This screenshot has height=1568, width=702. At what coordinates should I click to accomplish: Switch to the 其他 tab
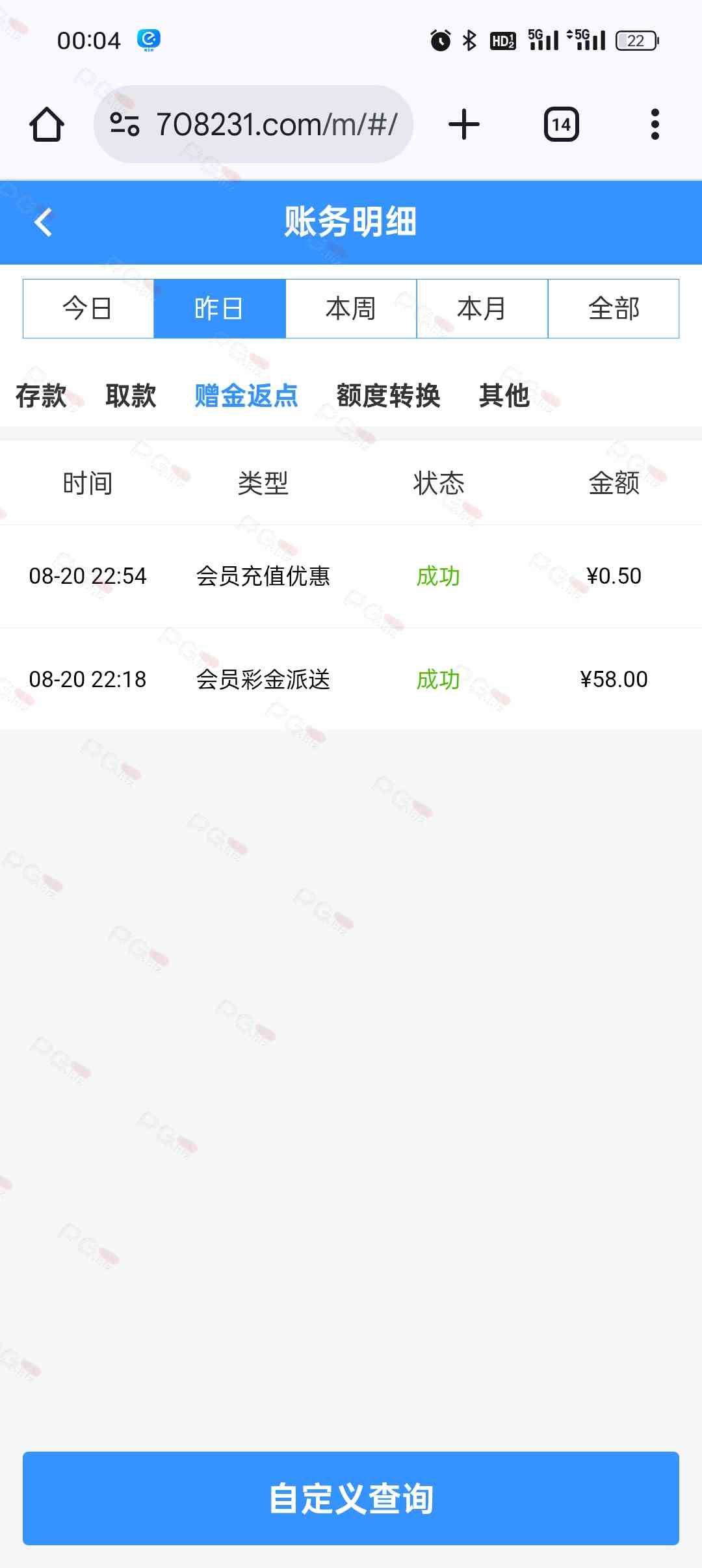coord(504,395)
